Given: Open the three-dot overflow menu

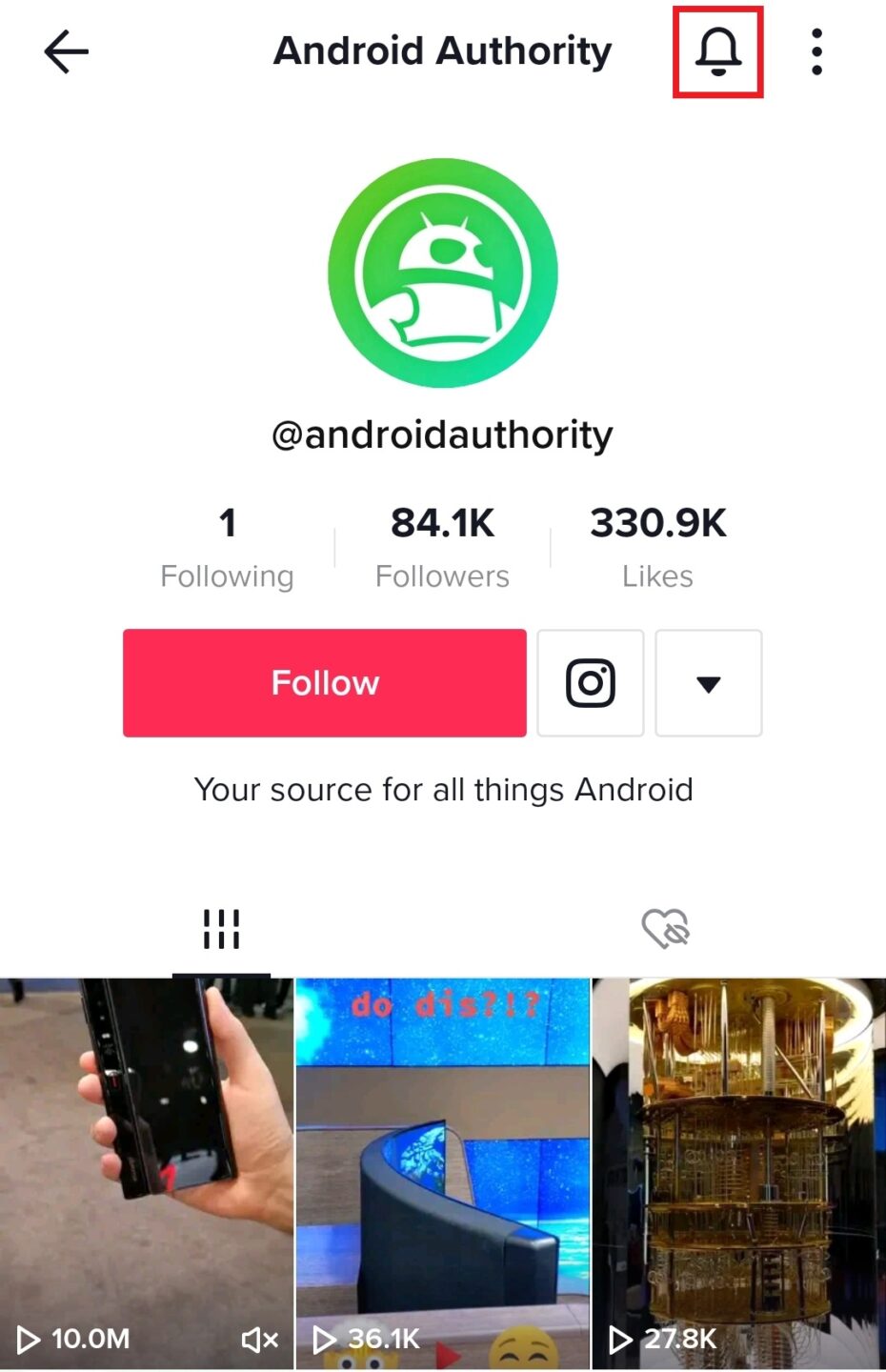Looking at the screenshot, I should tap(816, 51).
